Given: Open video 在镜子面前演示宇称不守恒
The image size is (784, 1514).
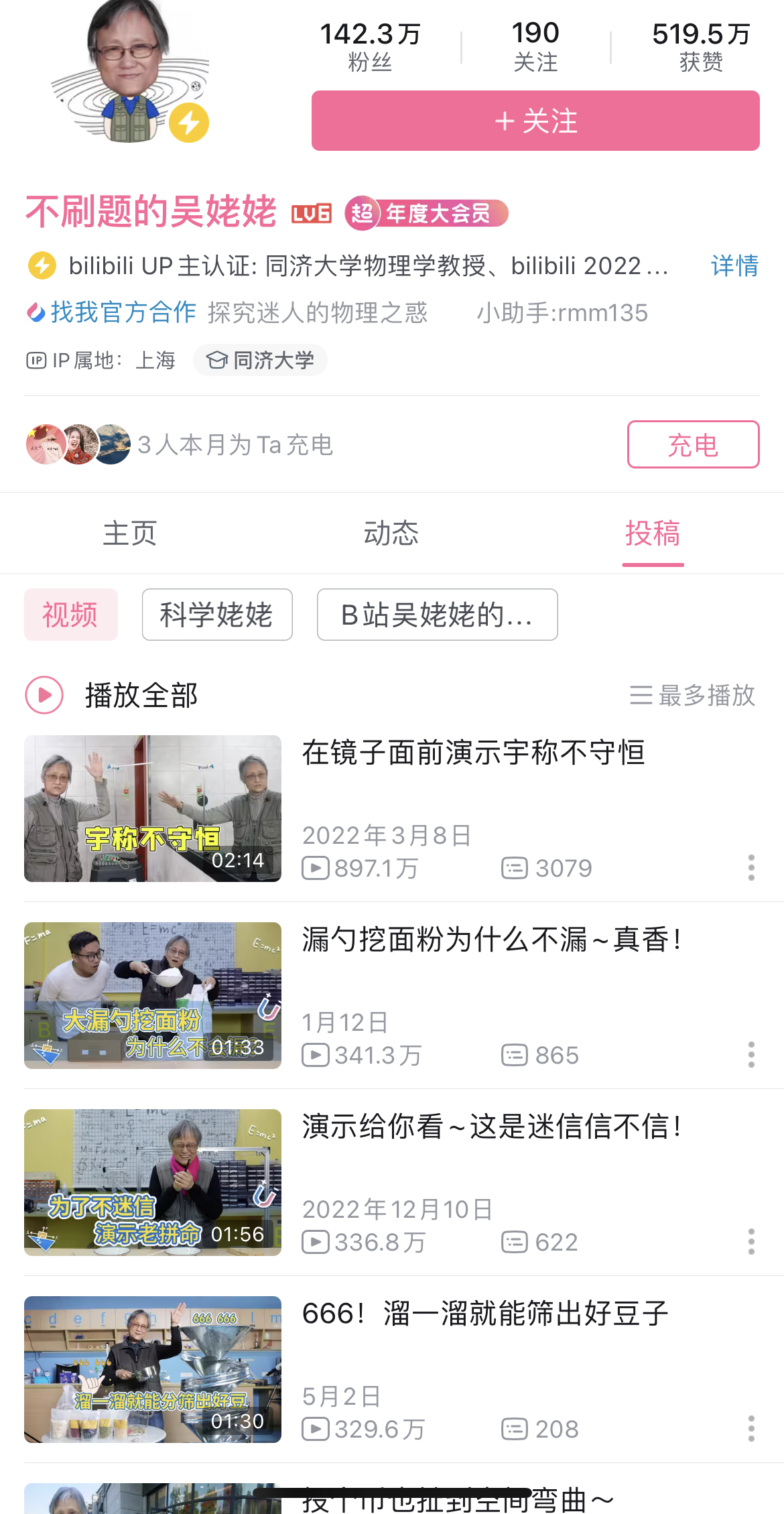Looking at the screenshot, I should (473, 753).
